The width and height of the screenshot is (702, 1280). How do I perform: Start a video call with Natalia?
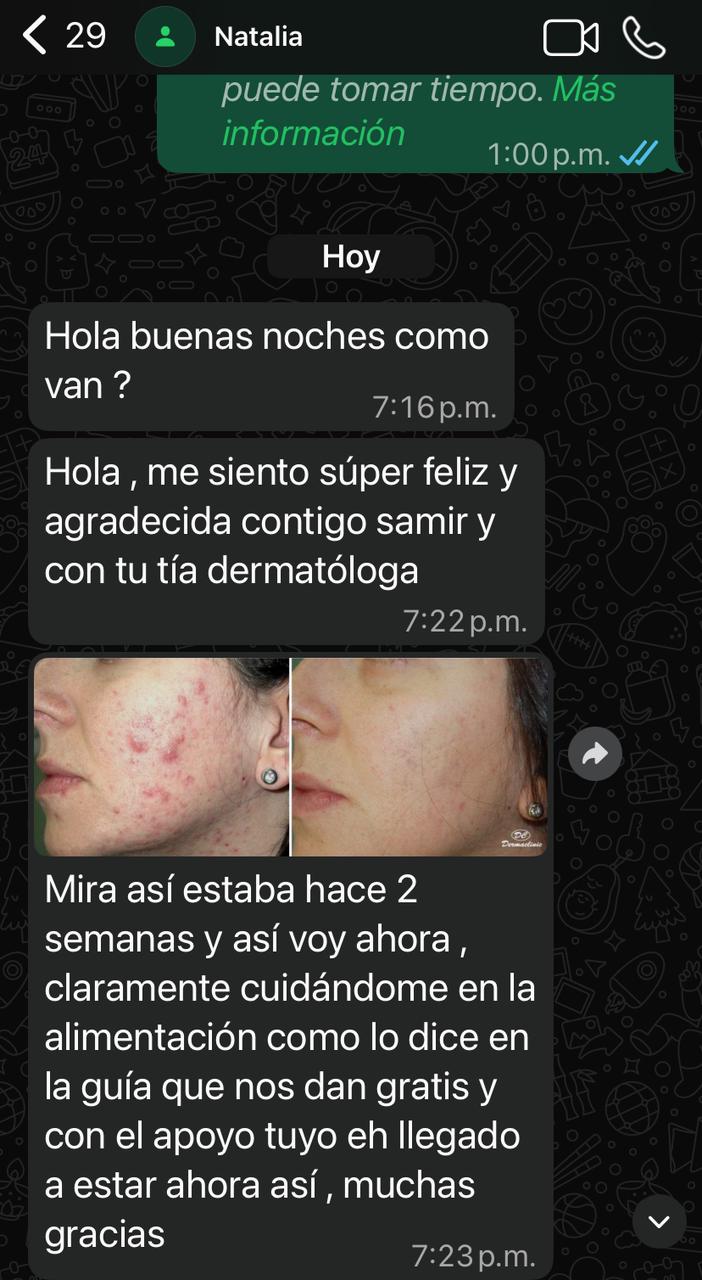pos(570,38)
